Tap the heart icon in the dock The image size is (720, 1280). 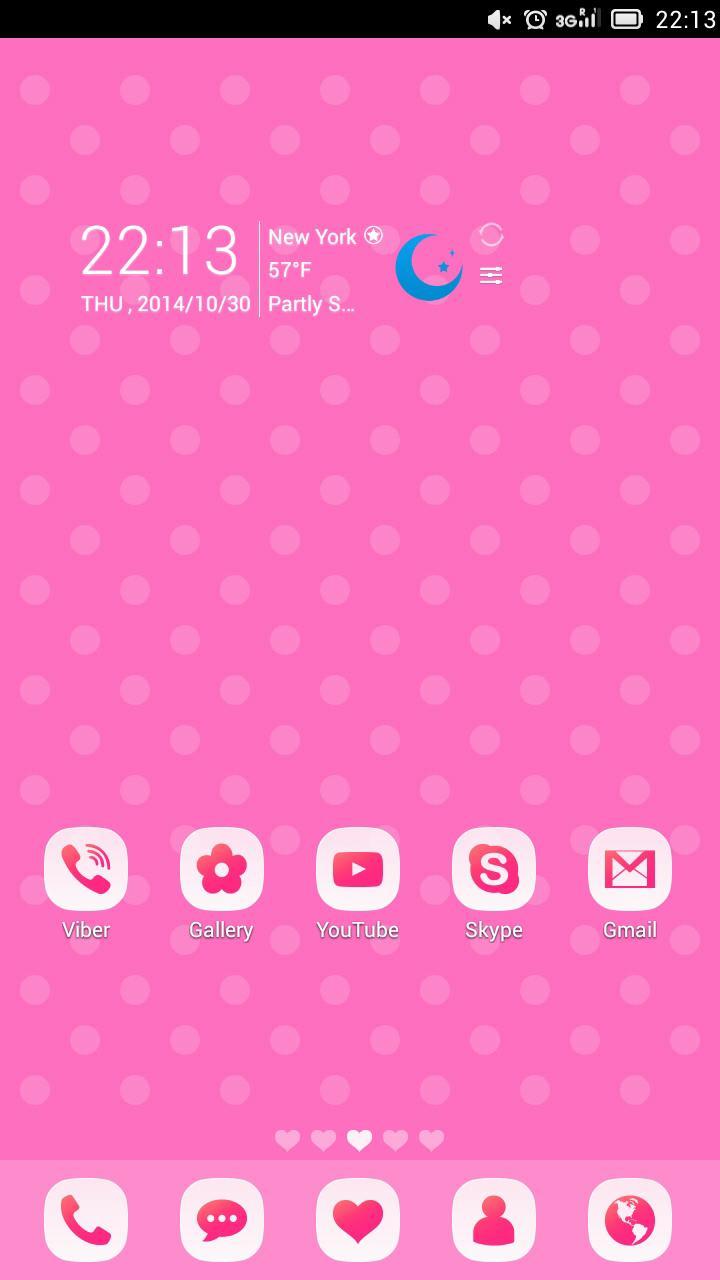[358, 1220]
